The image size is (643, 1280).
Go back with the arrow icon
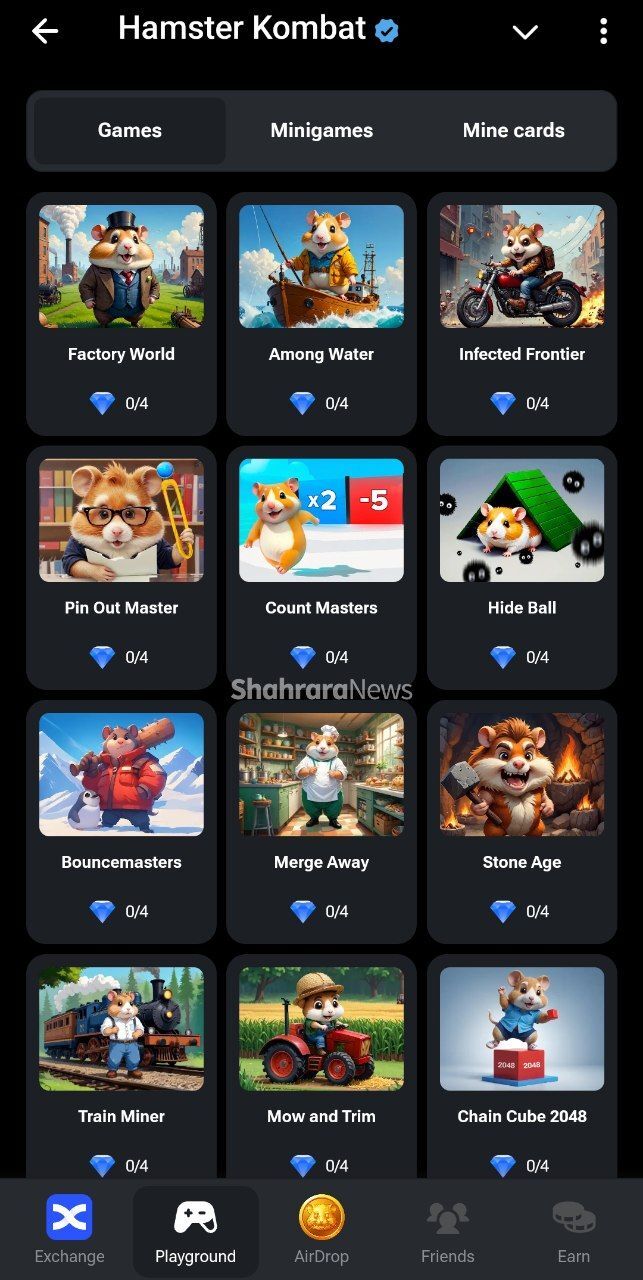45,31
